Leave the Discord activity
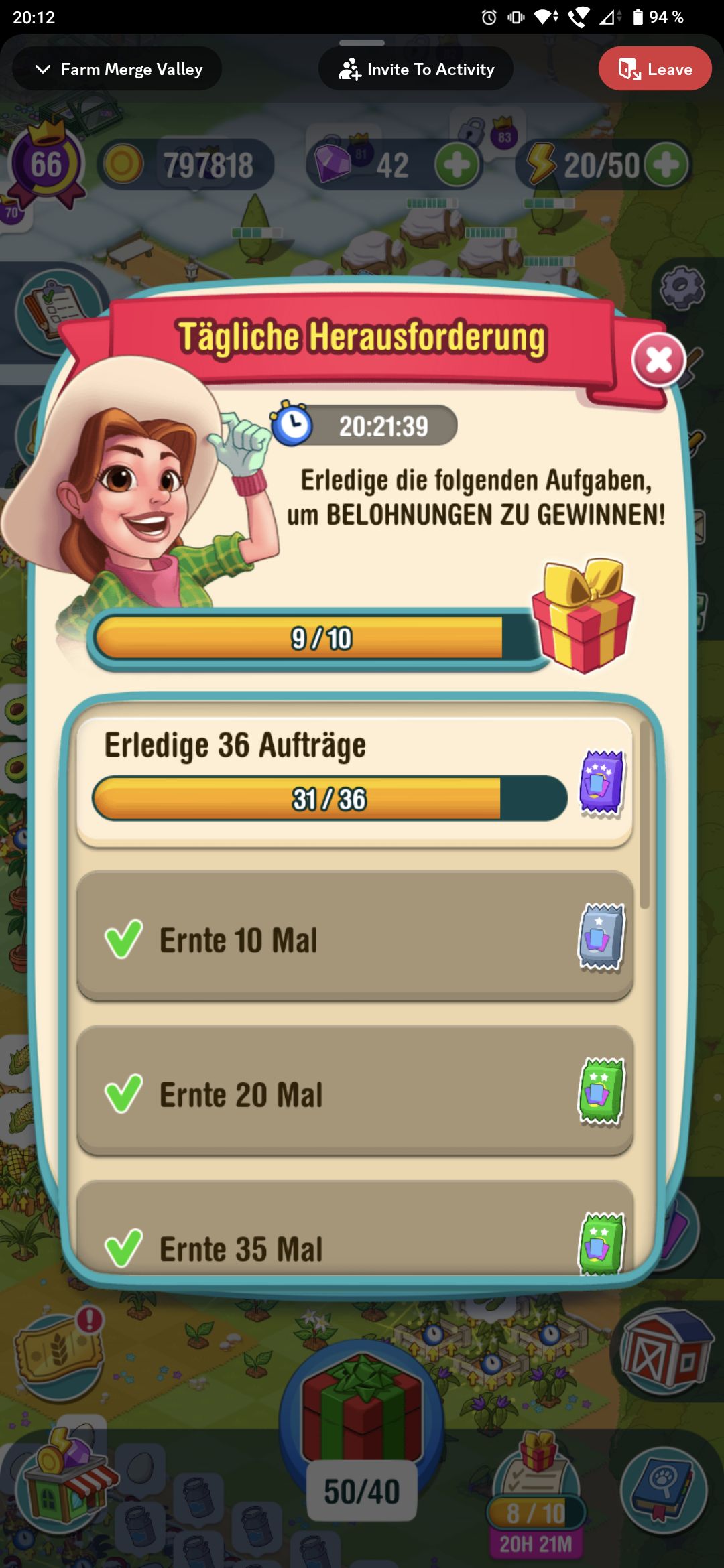The width and height of the screenshot is (724, 1568). click(654, 69)
